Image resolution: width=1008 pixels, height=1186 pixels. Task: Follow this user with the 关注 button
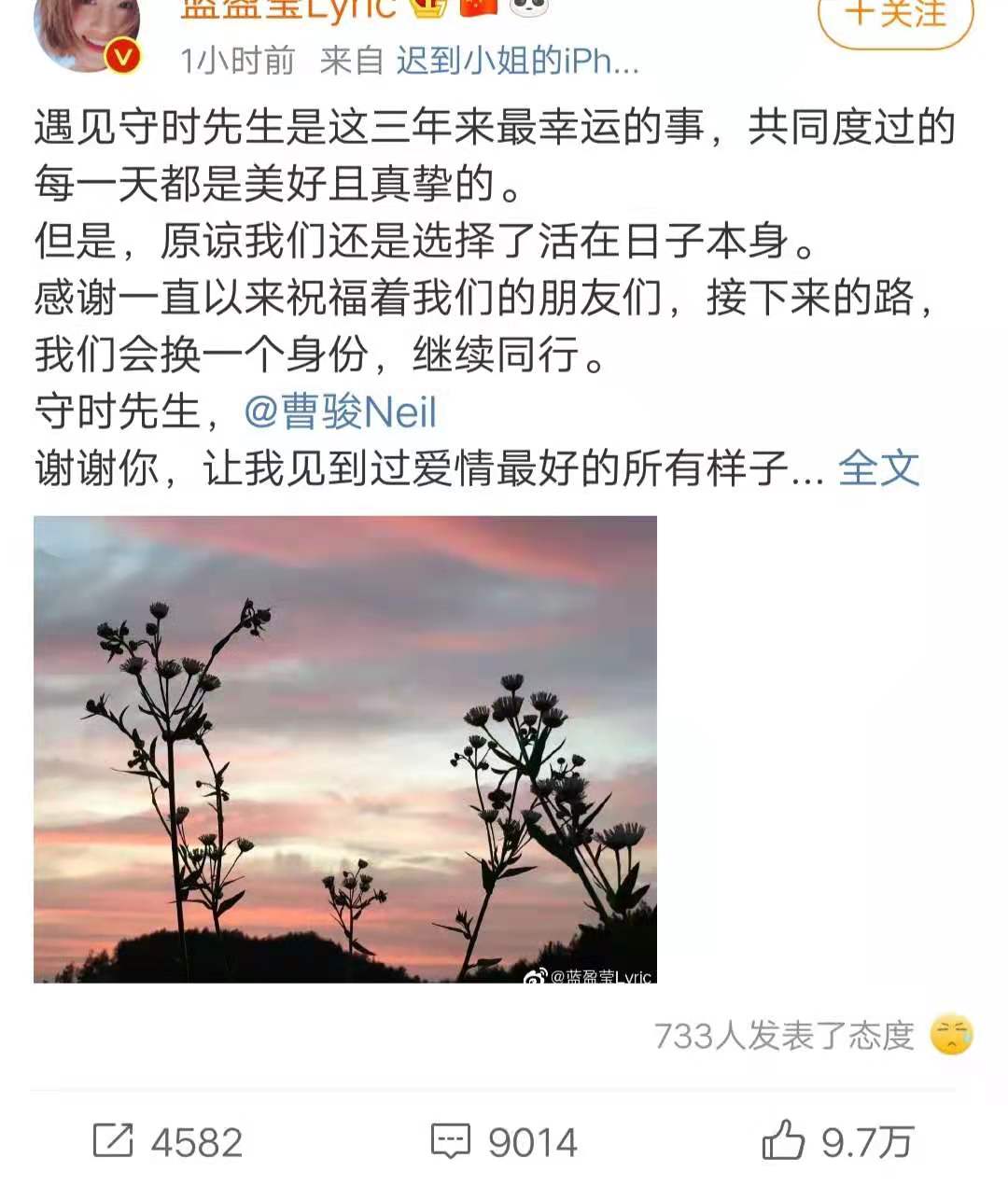(x=895, y=17)
